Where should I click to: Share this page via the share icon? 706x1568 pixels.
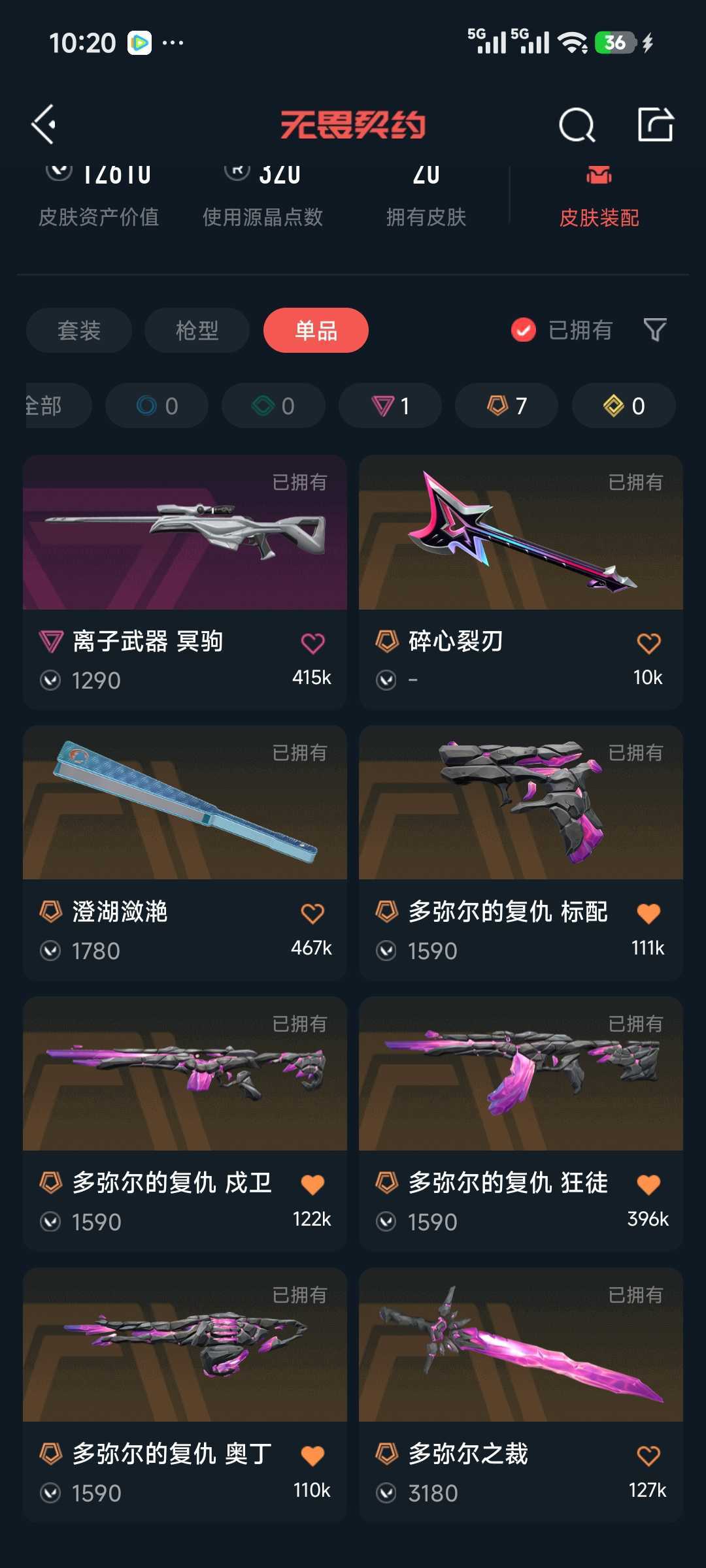click(x=656, y=124)
